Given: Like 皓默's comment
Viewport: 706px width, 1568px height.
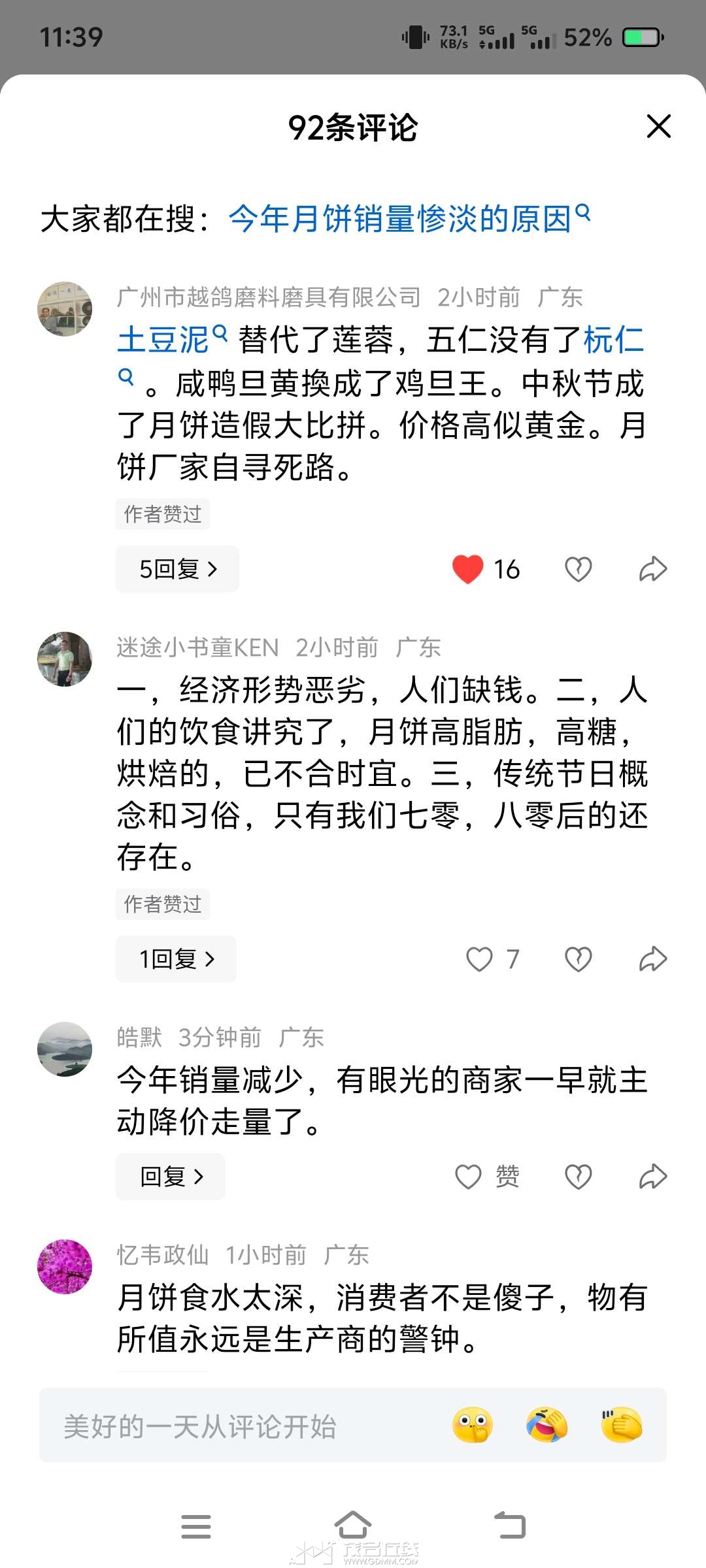Looking at the screenshot, I should [469, 1177].
